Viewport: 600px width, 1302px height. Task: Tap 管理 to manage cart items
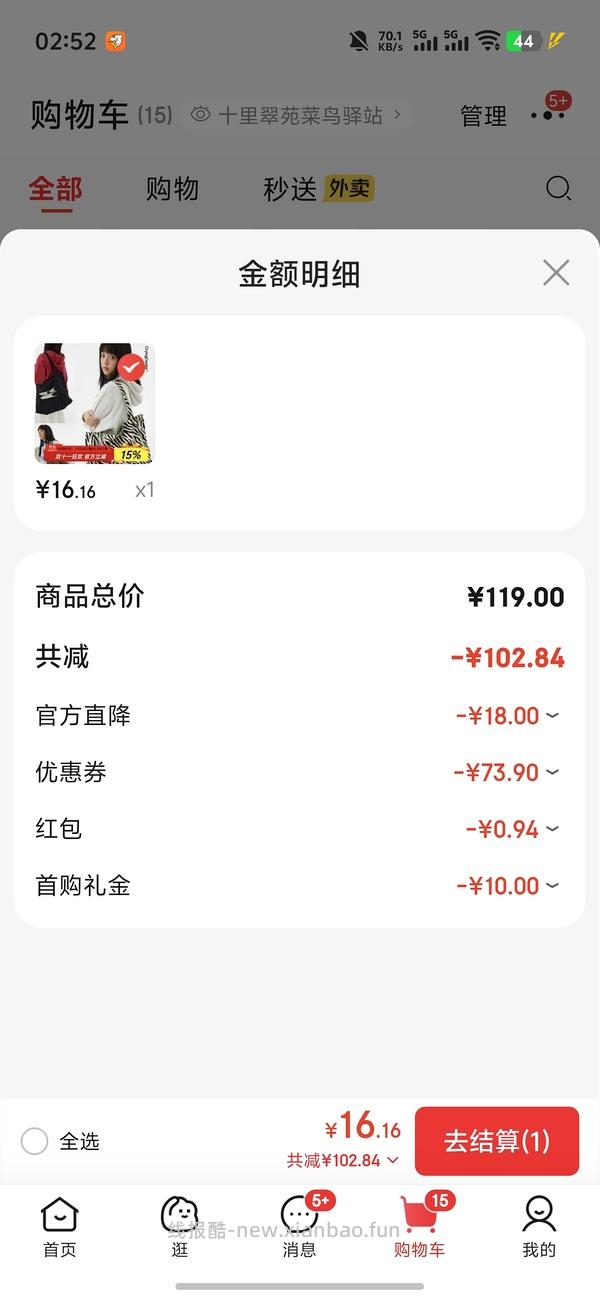(483, 116)
